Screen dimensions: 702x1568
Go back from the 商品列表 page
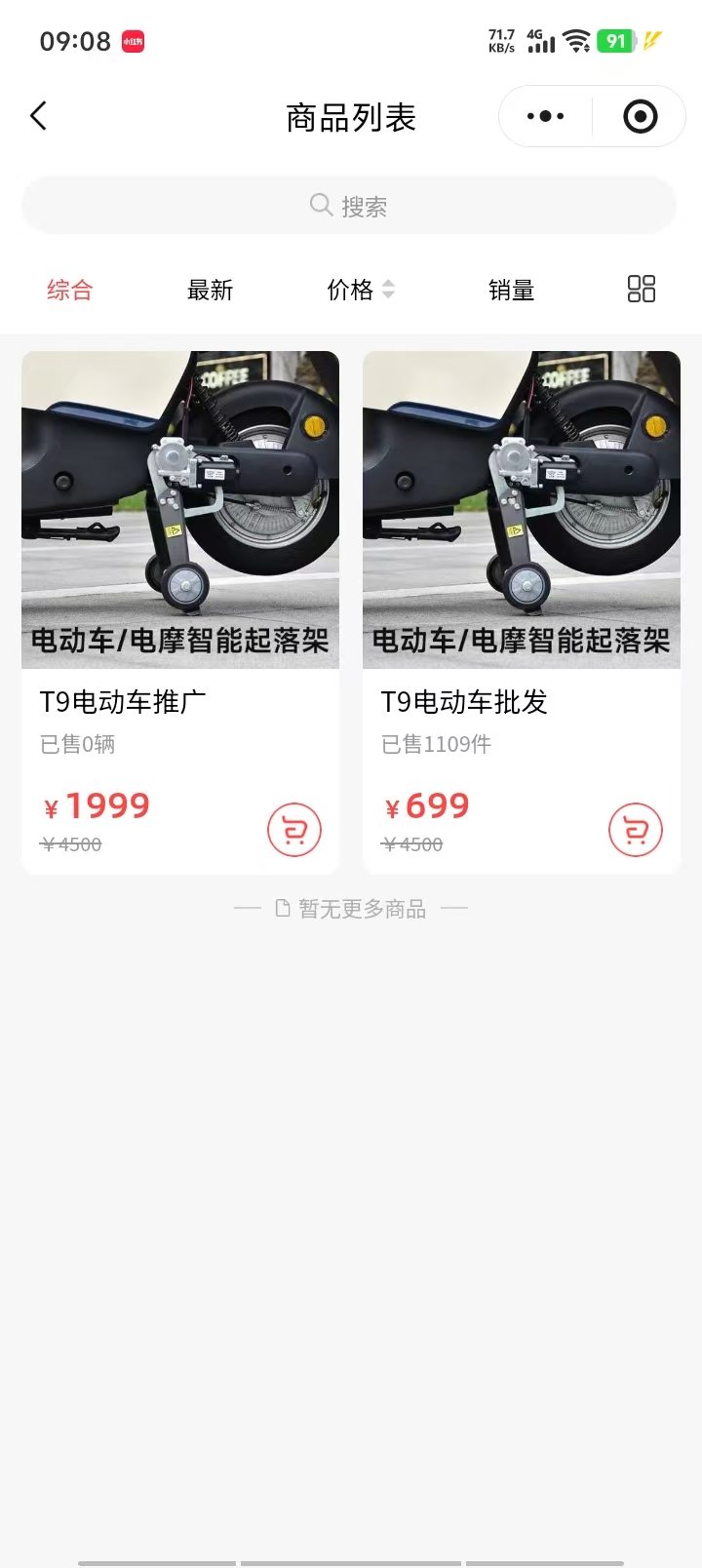point(39,117)
